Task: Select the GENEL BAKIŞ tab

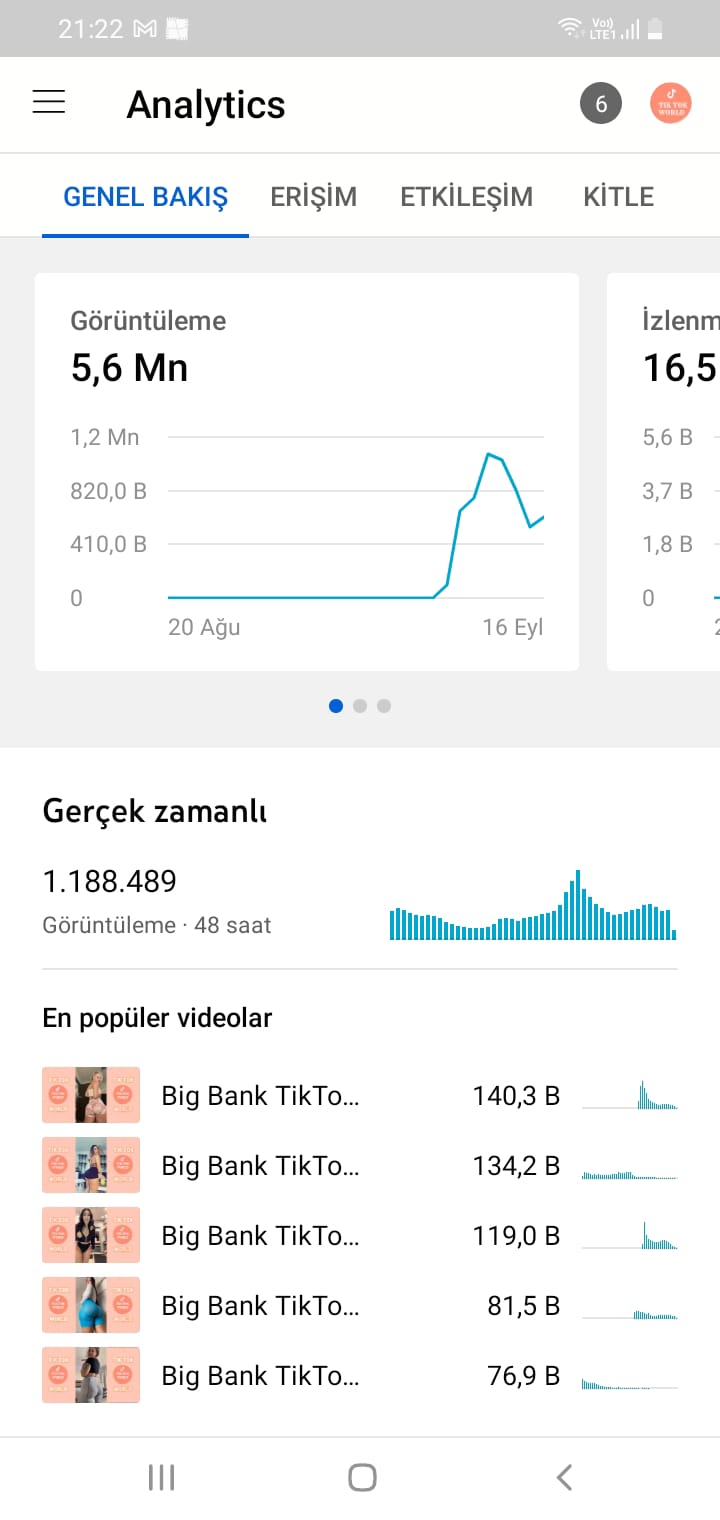Action: [x=145, y=197]
